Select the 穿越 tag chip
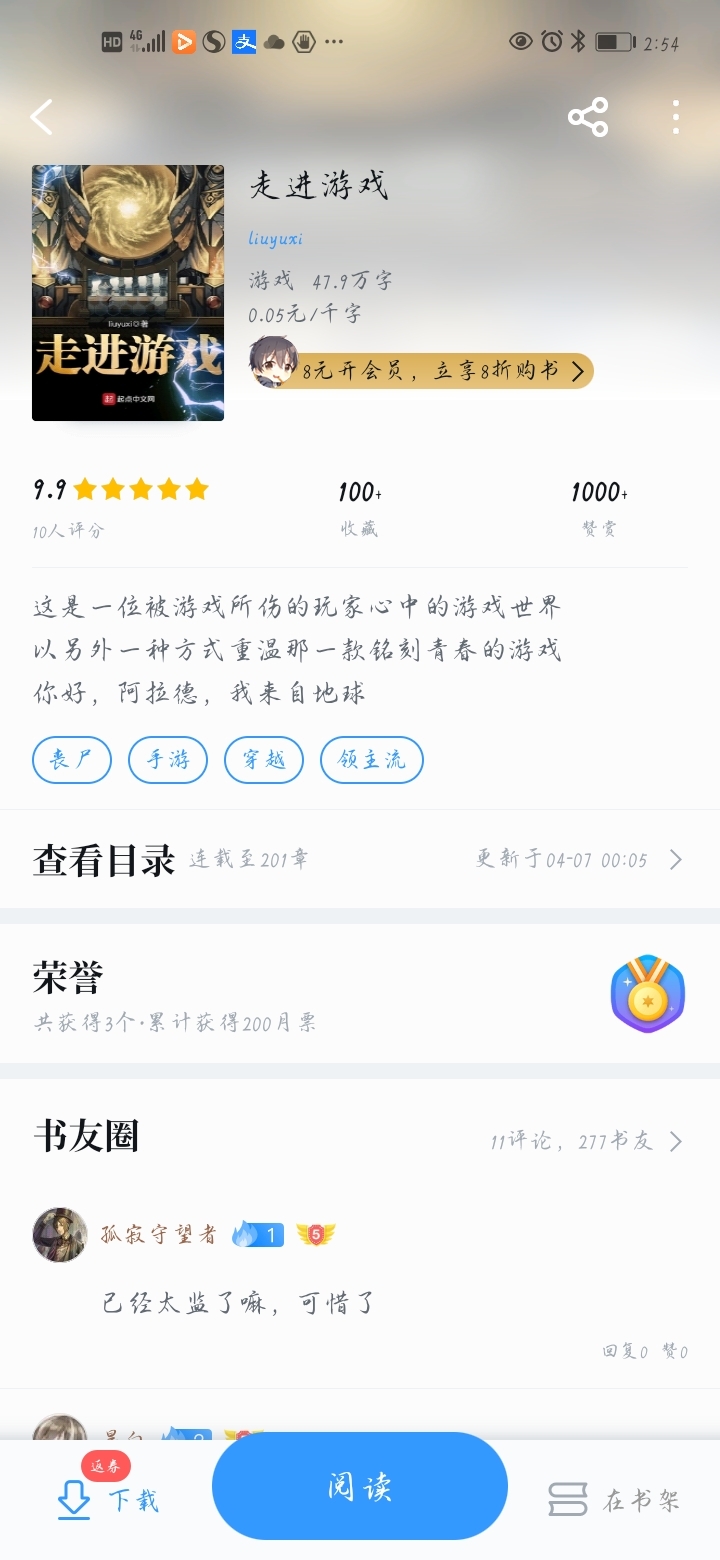720x1560 pixels. 264,760
